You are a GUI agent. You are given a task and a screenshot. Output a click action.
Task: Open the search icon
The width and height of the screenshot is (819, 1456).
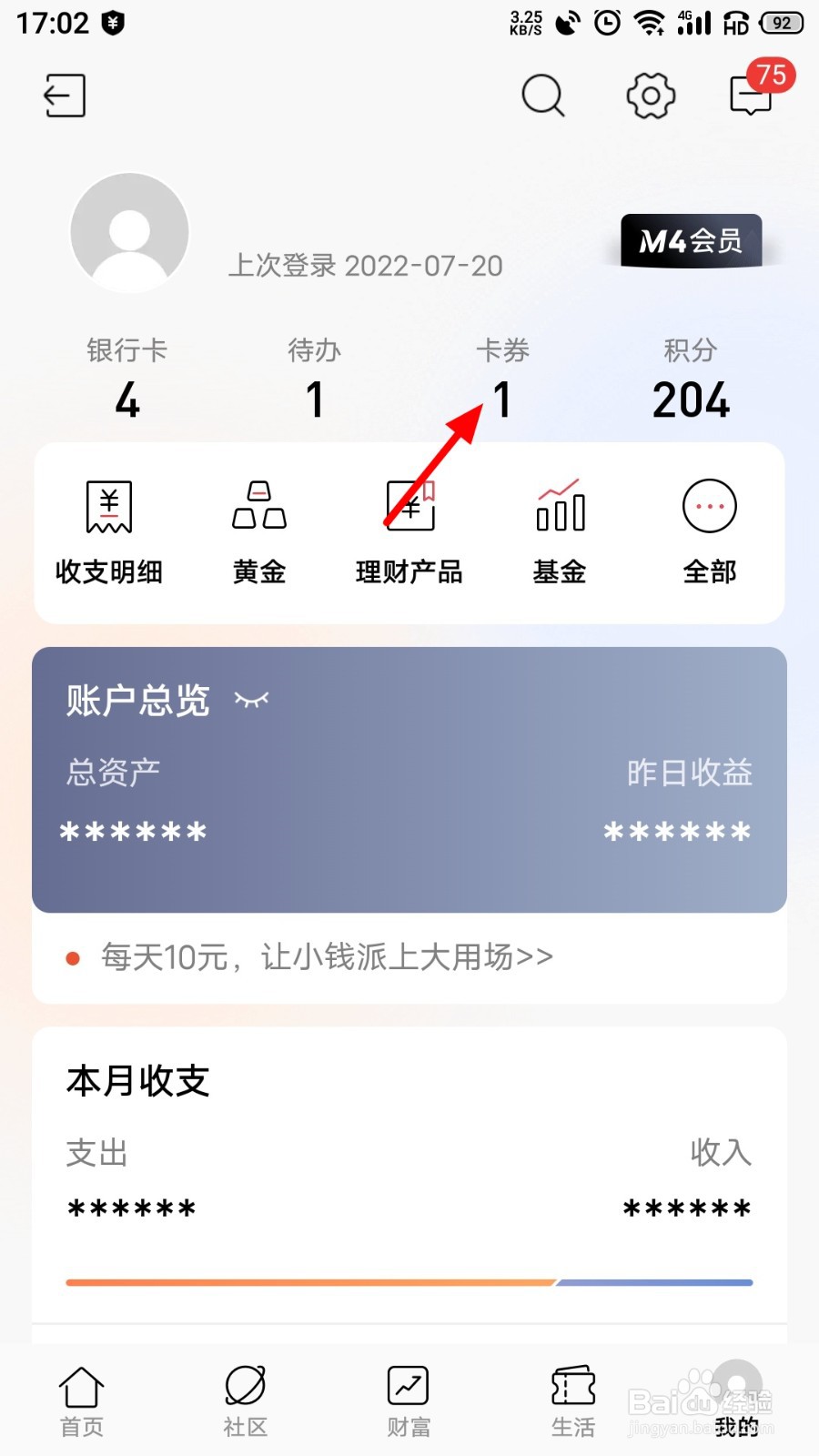(x=543, y=96)
